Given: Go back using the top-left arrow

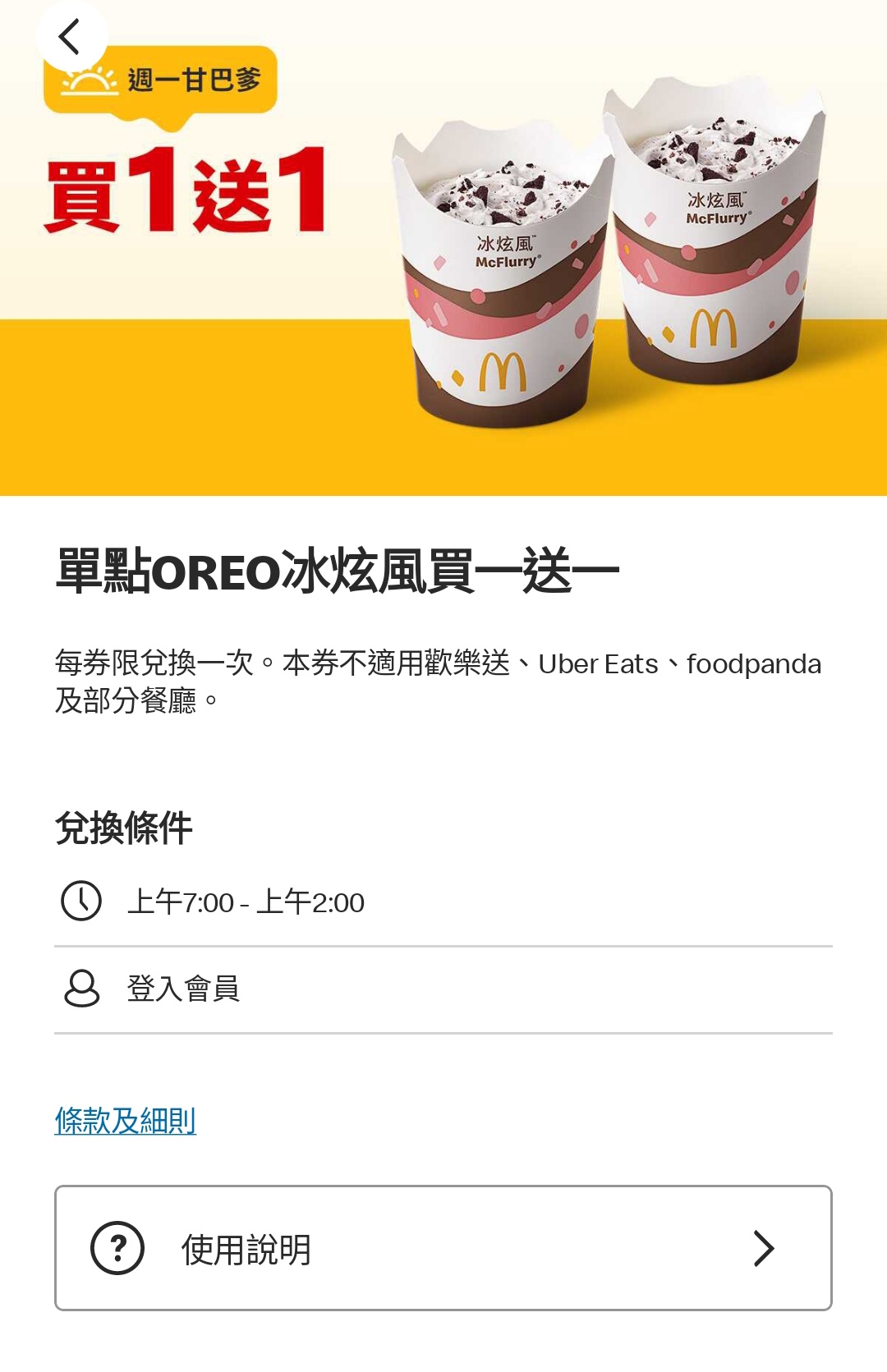Looking at the screenshot, I should (x=71, y=37).
